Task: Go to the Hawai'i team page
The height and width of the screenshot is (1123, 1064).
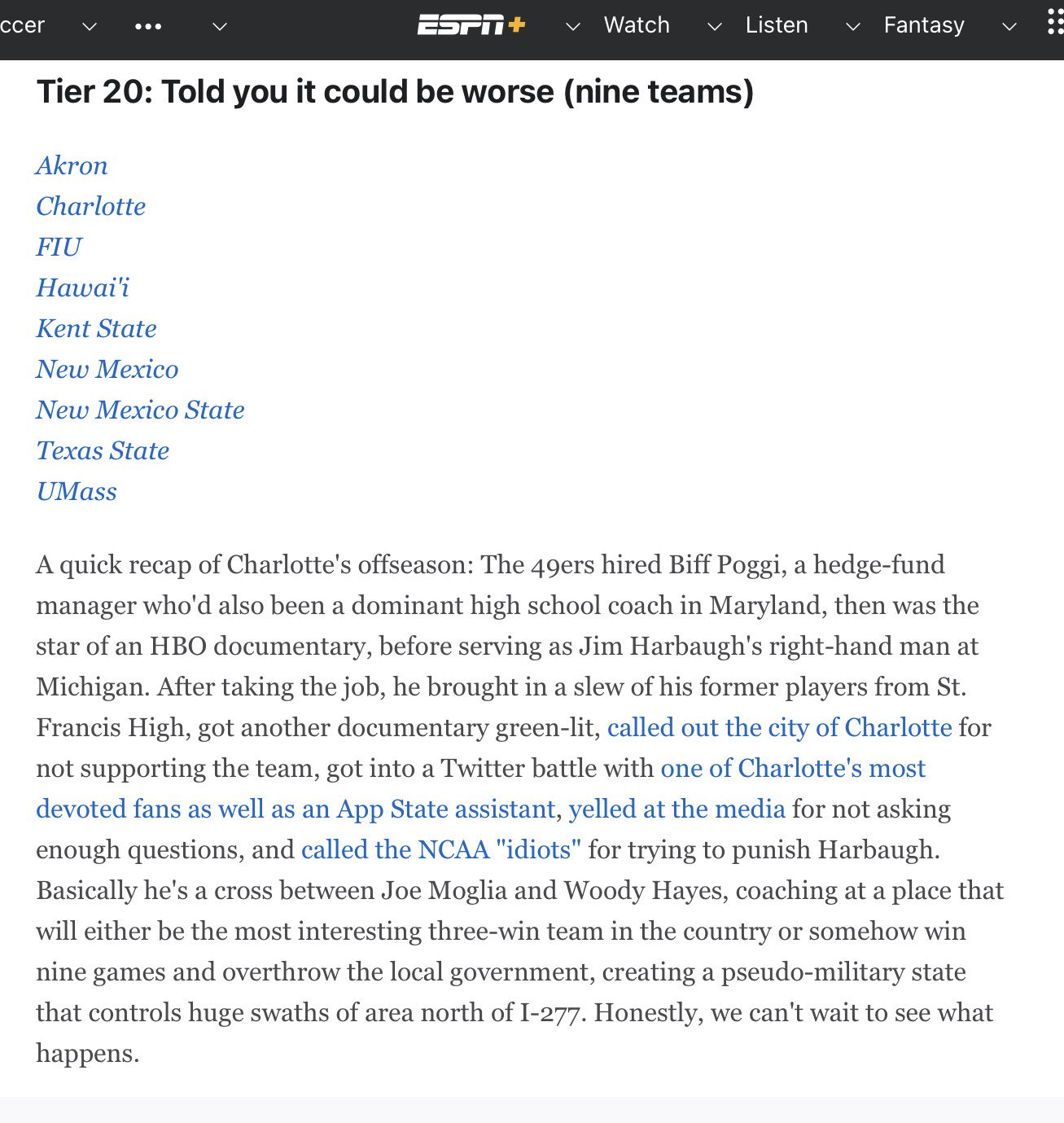Action: point(82,287)
